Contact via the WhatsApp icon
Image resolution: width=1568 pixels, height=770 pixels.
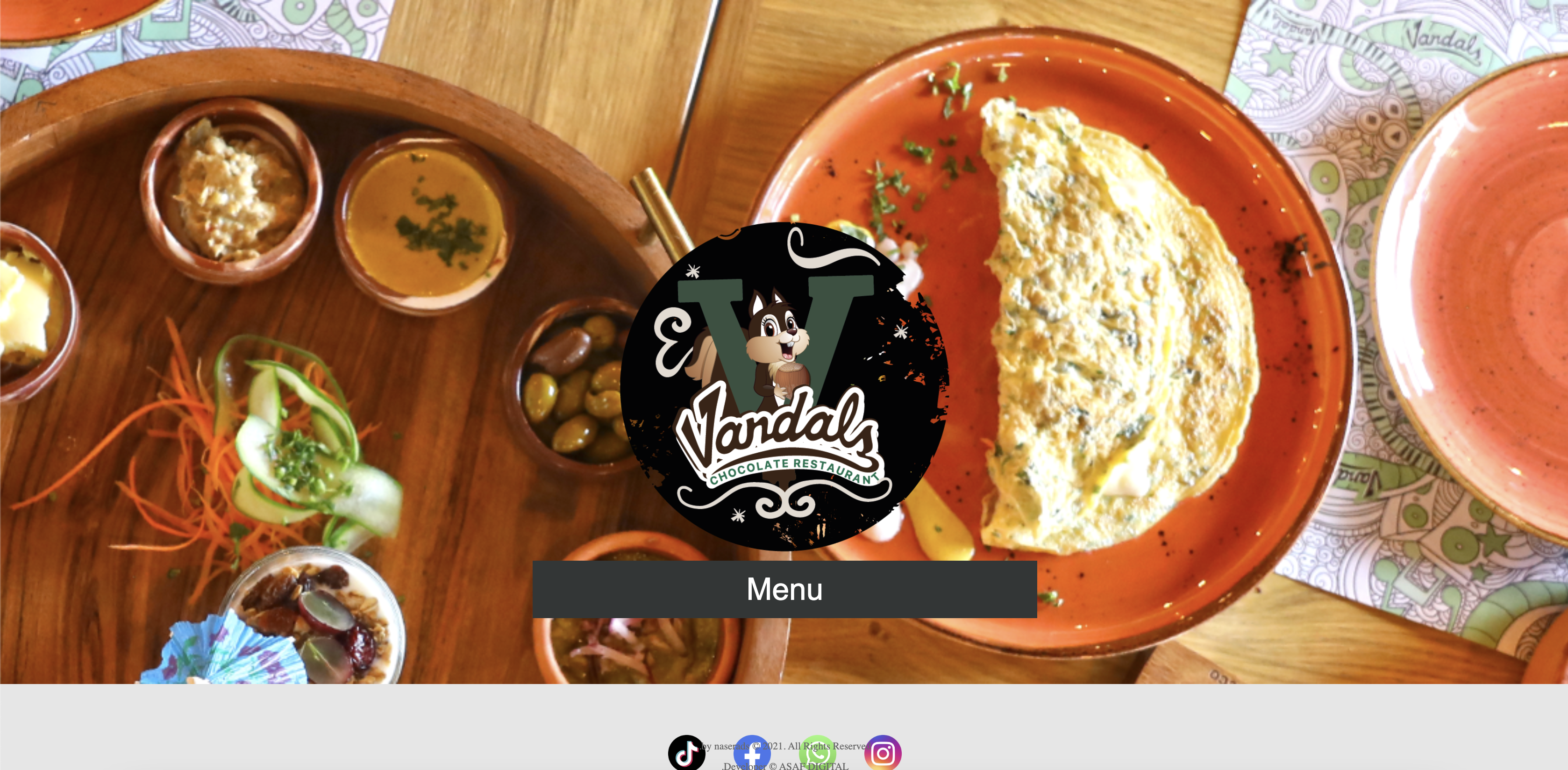[817, 753]
